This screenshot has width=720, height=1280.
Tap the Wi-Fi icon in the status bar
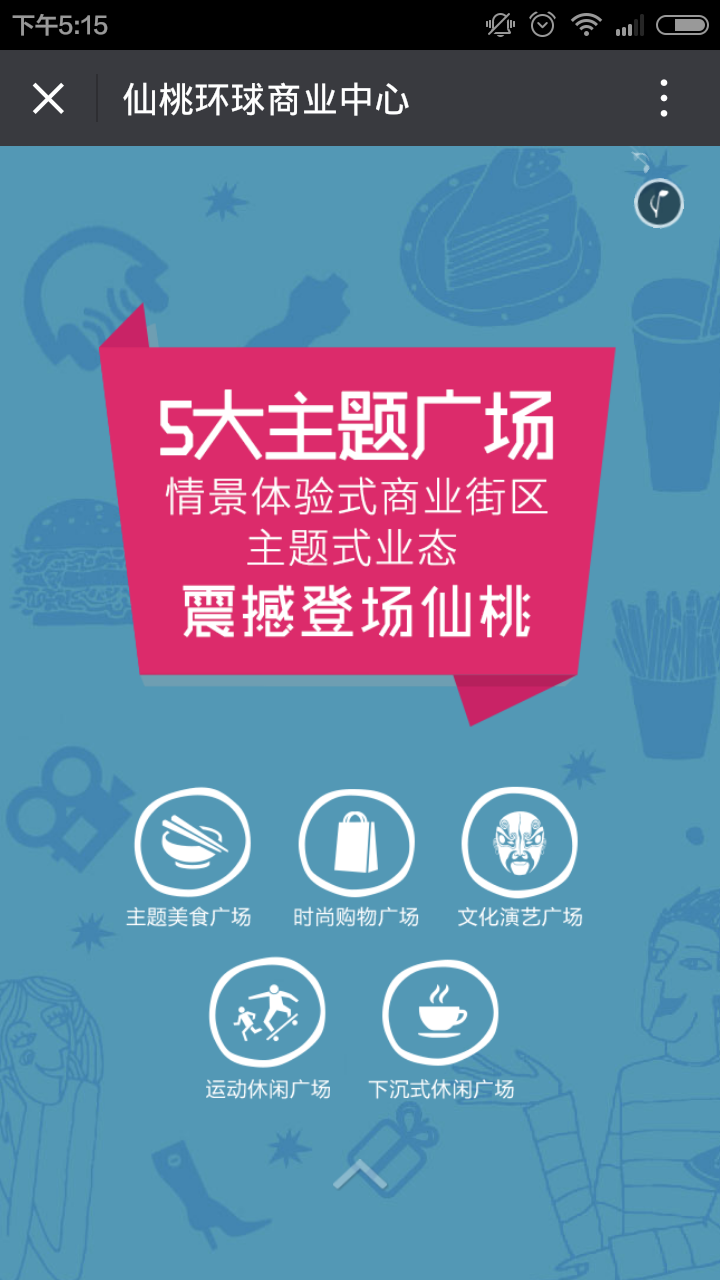pos(586,26)
